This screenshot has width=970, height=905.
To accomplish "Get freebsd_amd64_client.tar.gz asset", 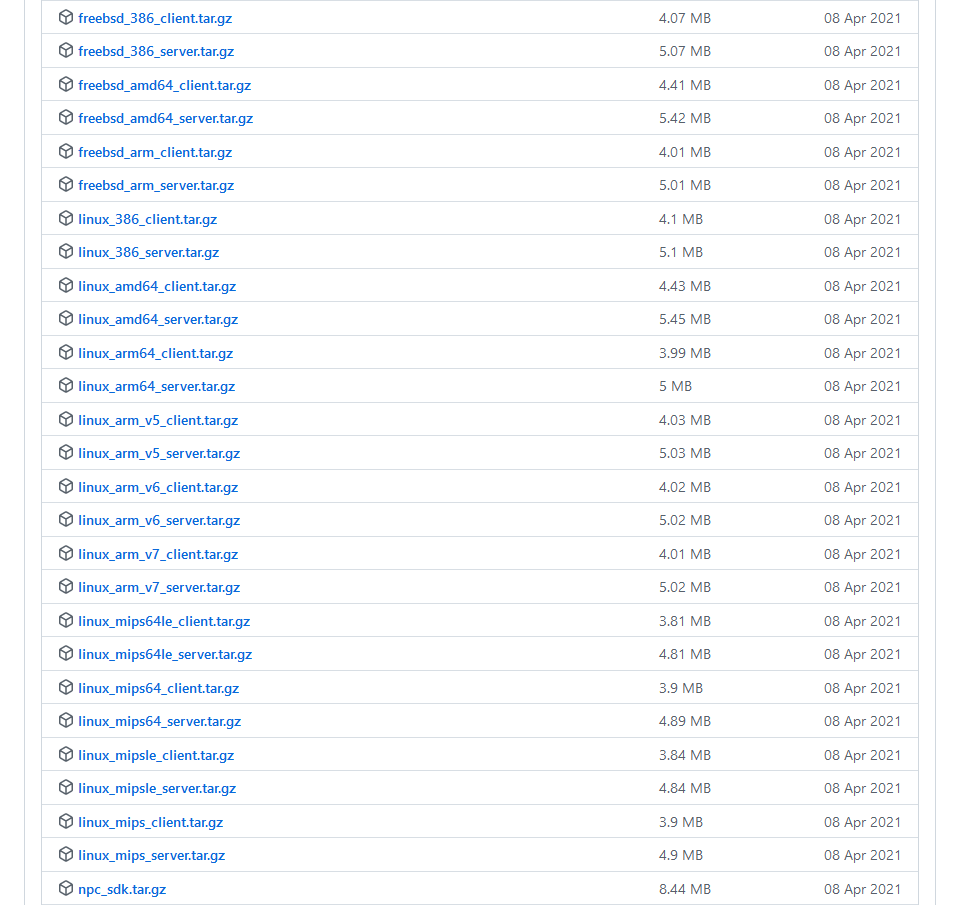I will [164, 85].
